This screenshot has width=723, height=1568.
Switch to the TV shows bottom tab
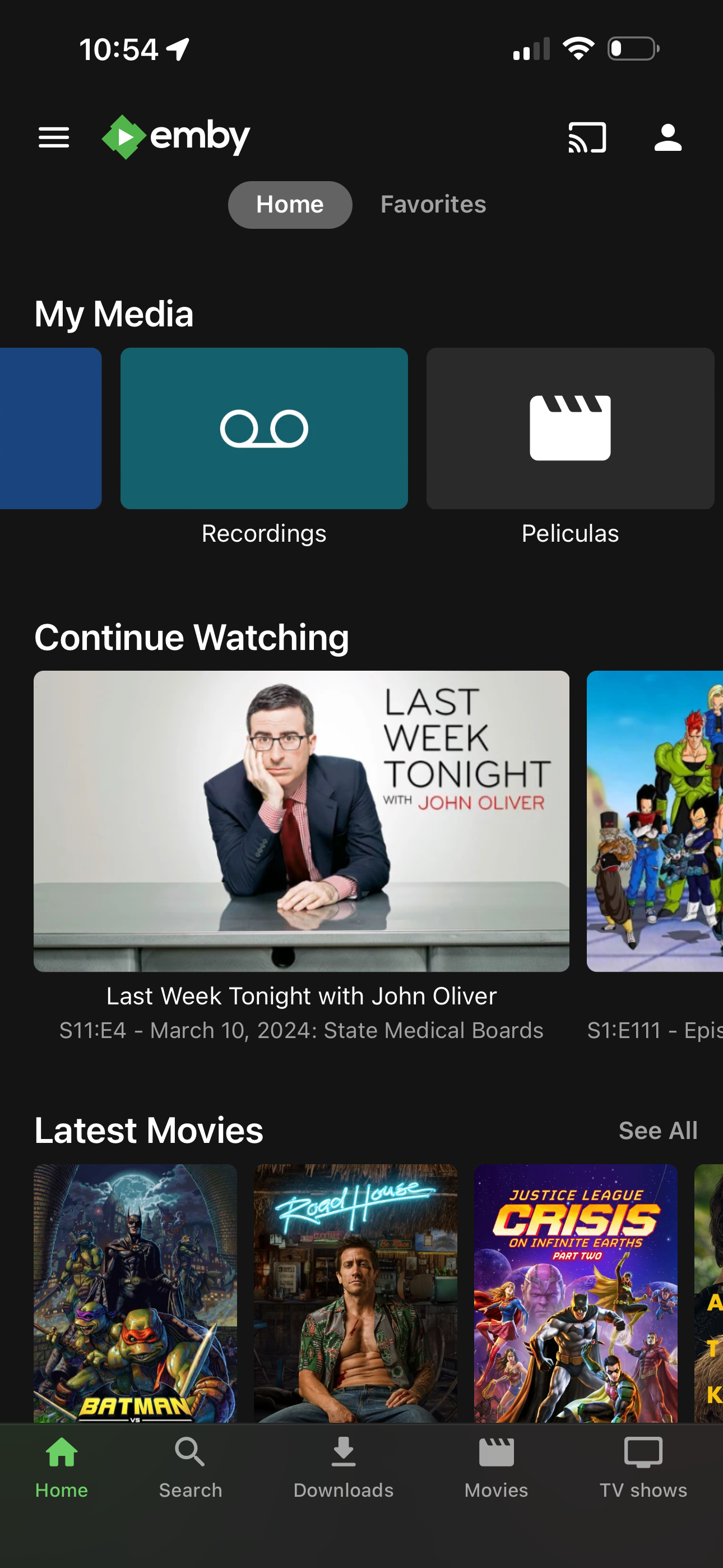click(x=643, y=1468)
